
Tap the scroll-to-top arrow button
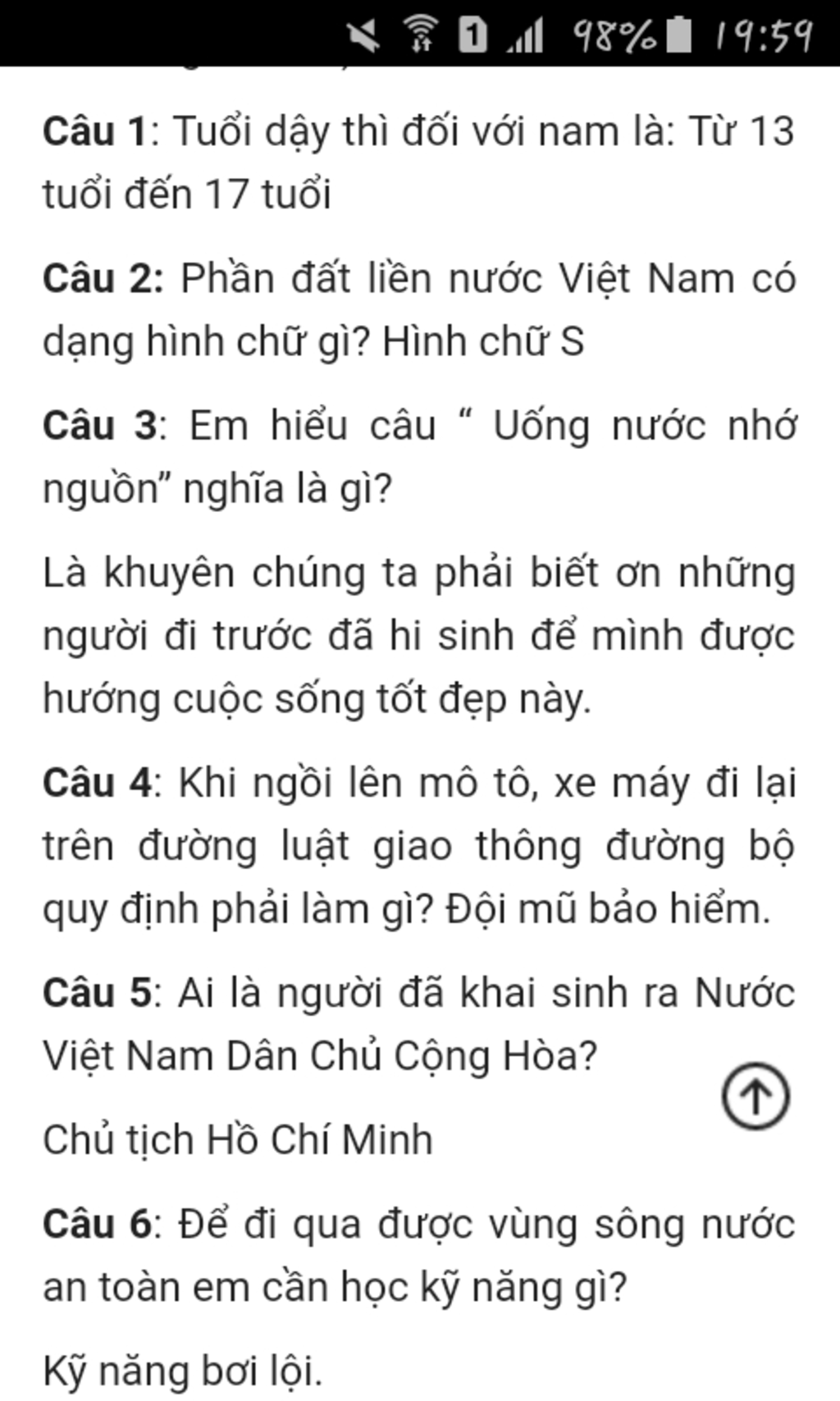(756, 1097)
